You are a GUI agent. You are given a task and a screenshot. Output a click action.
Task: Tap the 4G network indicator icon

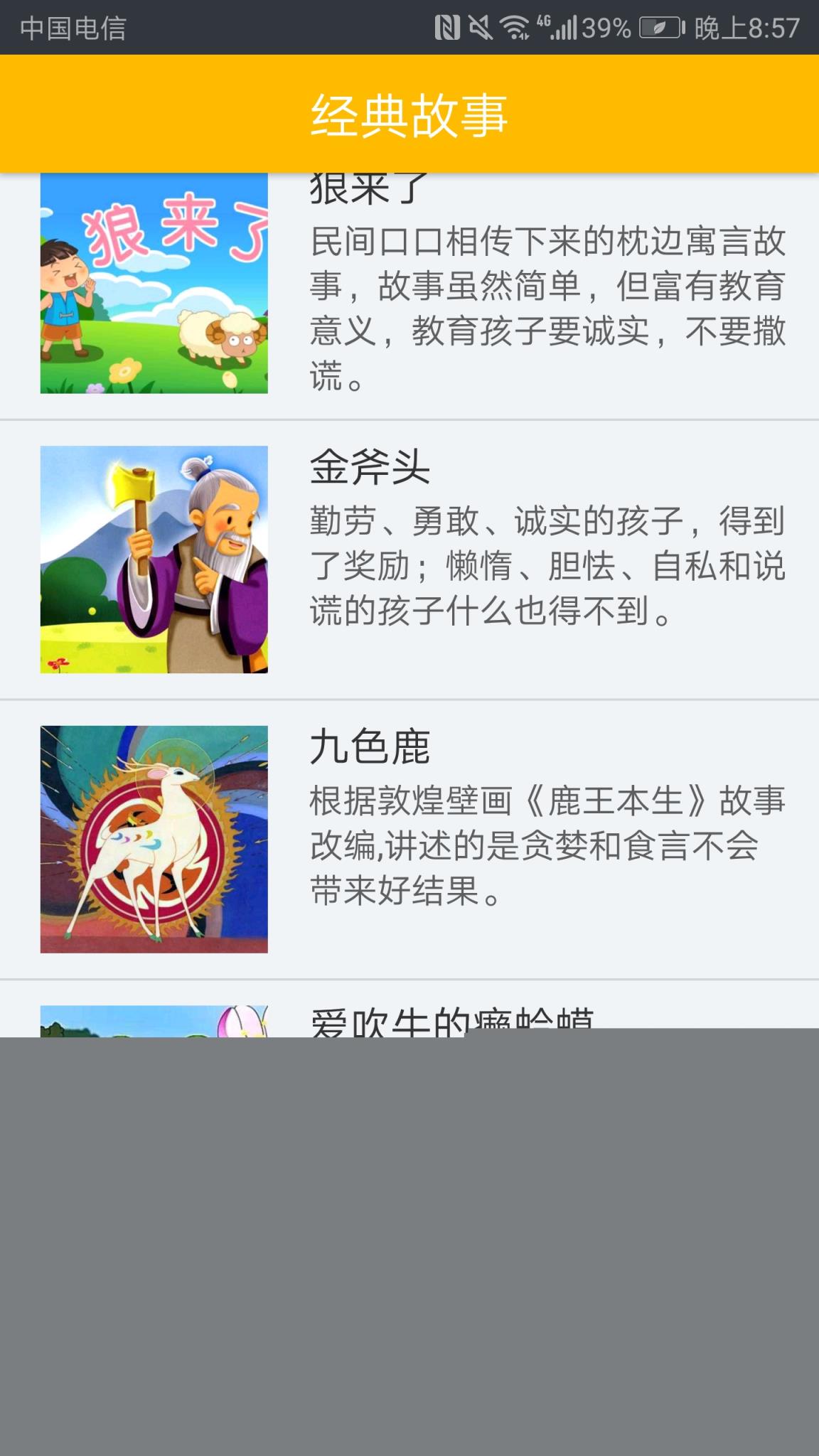542,21
